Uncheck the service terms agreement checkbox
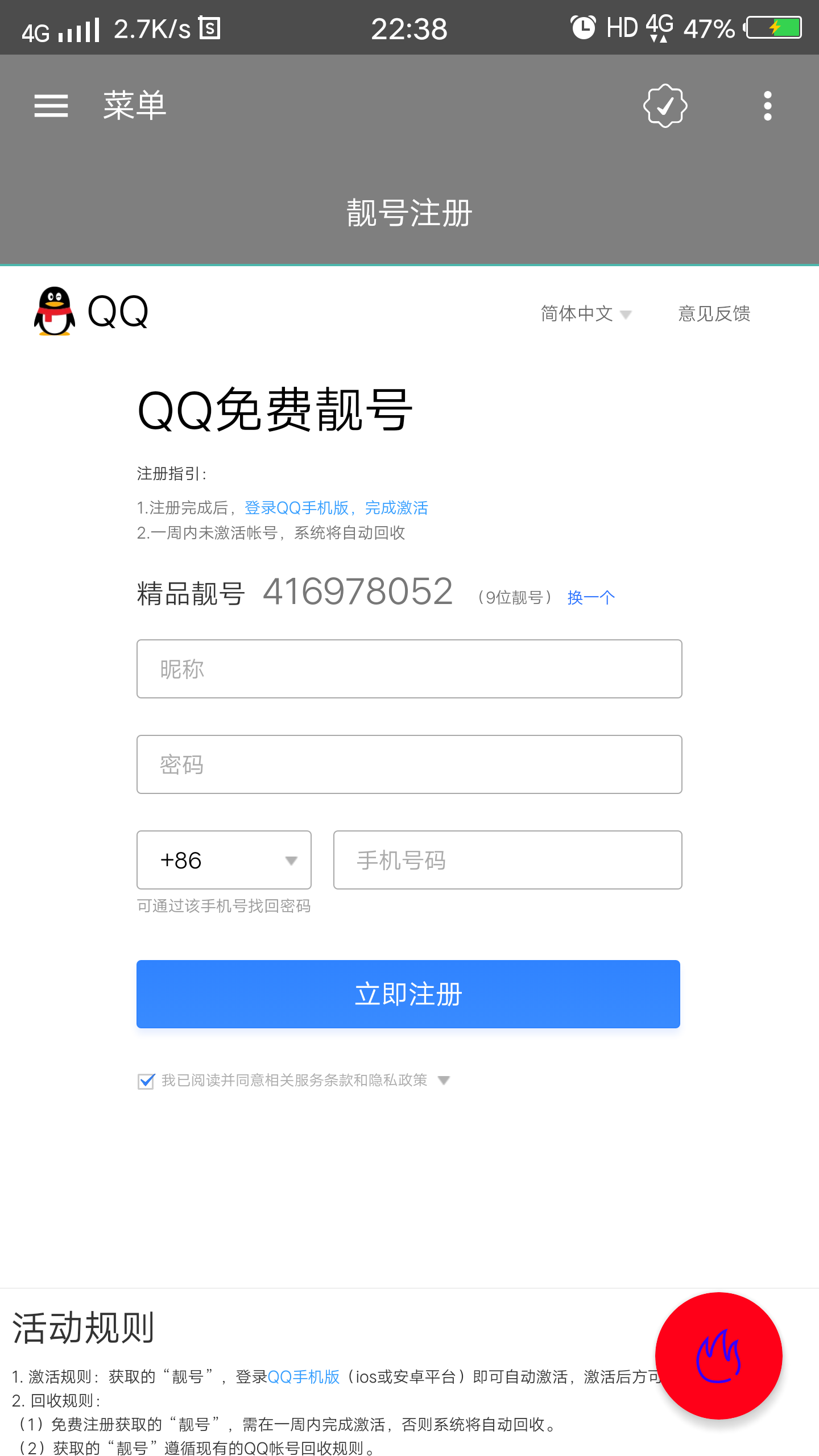This screenshot has height=1456, width=819. coord(146,1081)
